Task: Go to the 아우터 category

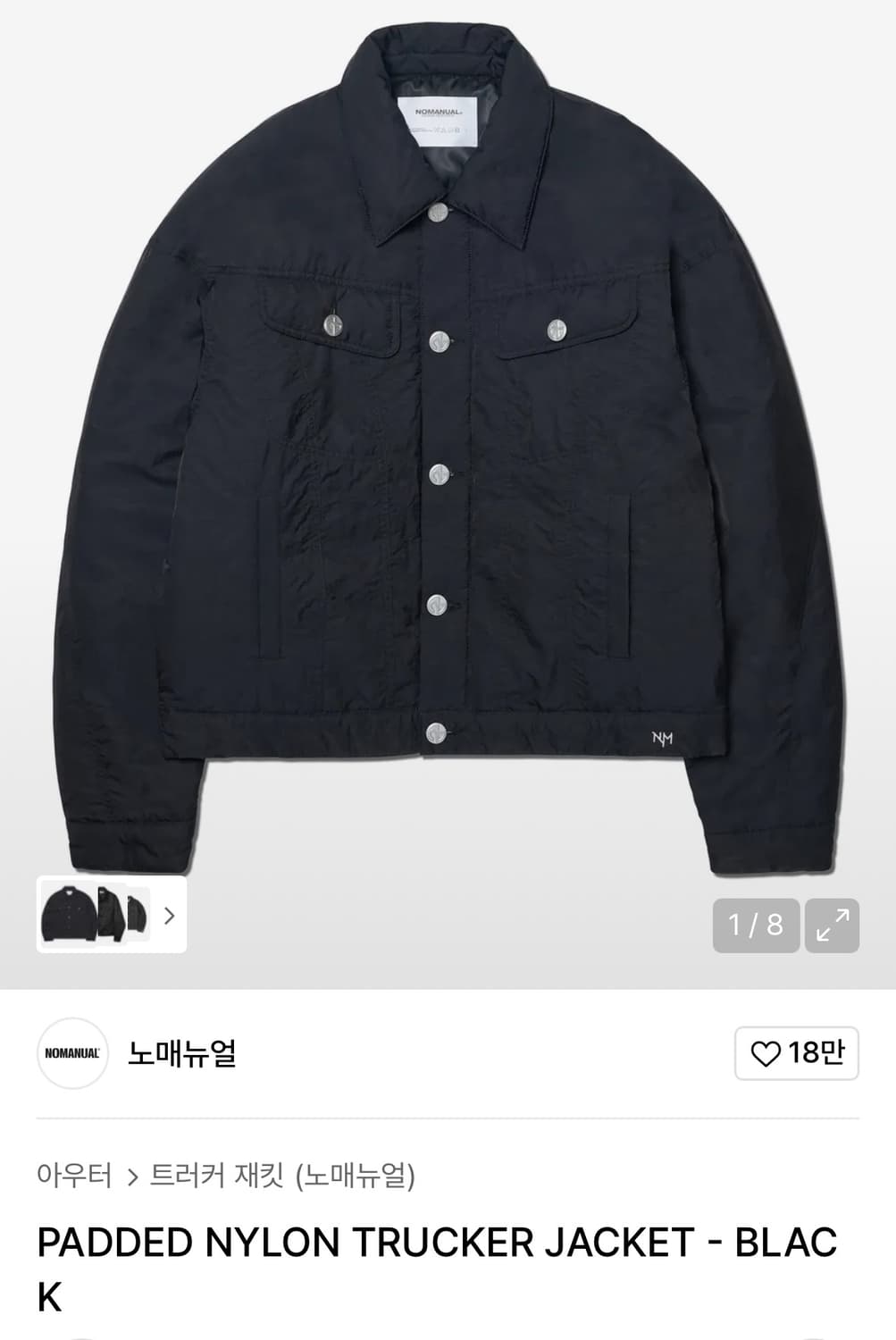Action: pos(74,1175)
